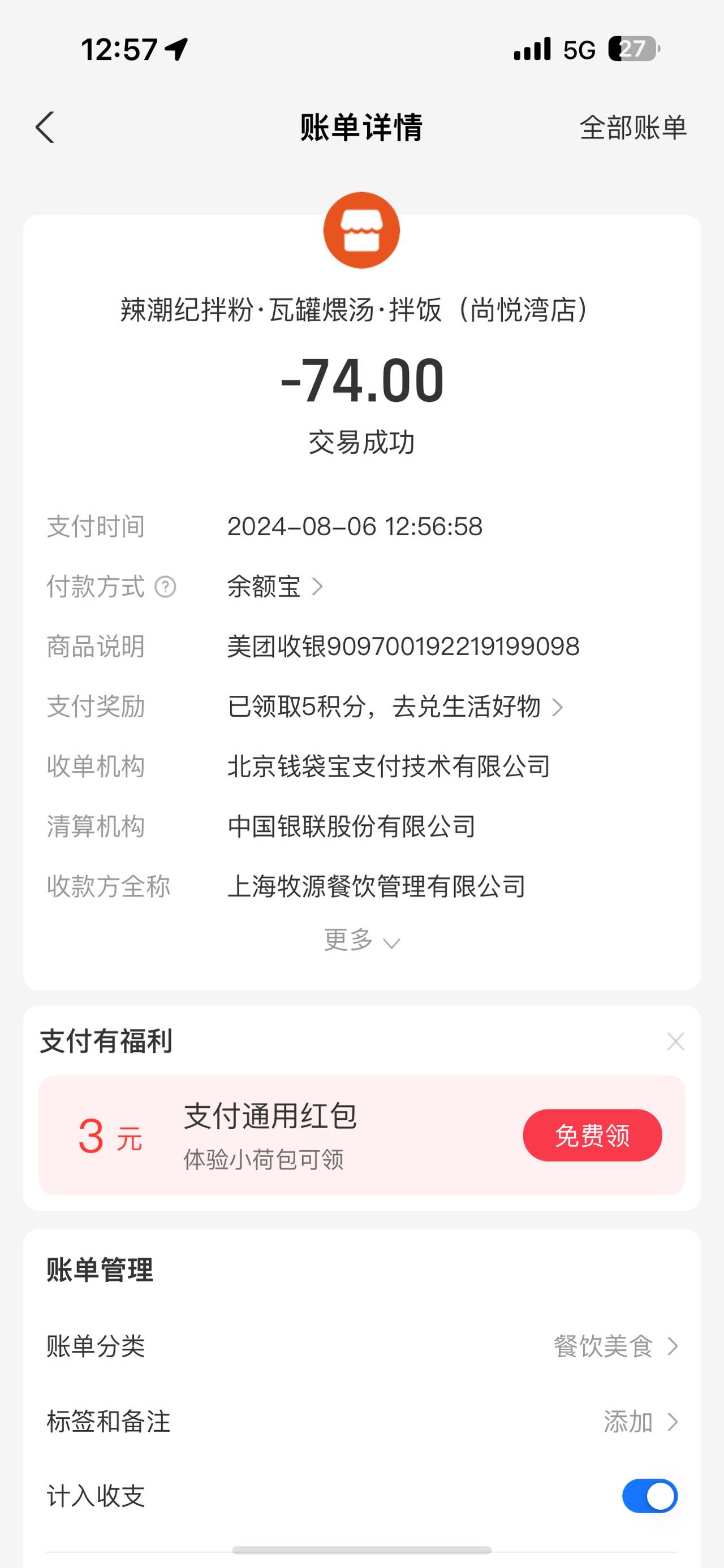This screenshot has height=1568, width=724.
Task: Open 已领取5积分，去兑生活好物 reward link
Action: coord(395,707)
